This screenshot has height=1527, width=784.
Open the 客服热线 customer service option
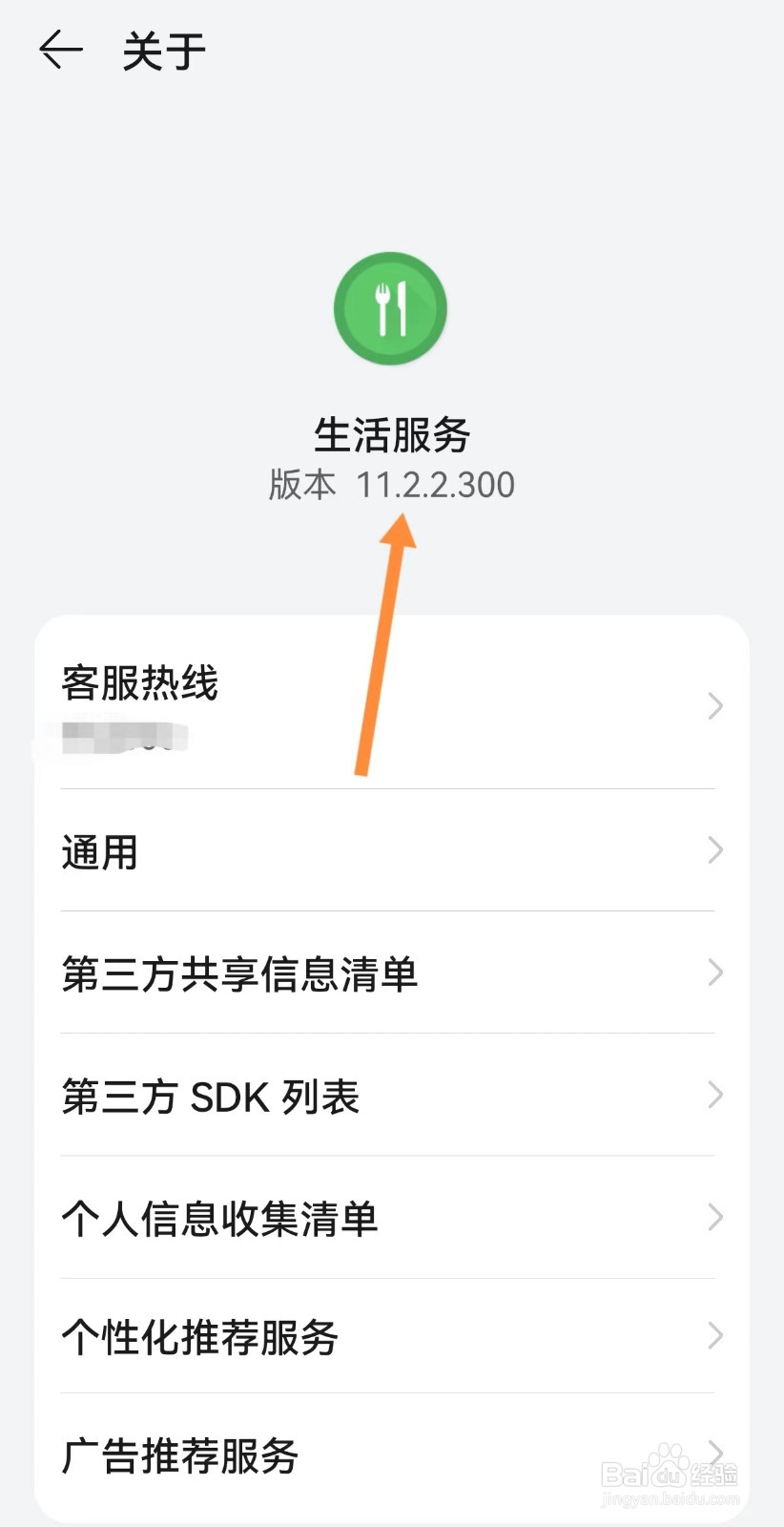pos(140,683)
